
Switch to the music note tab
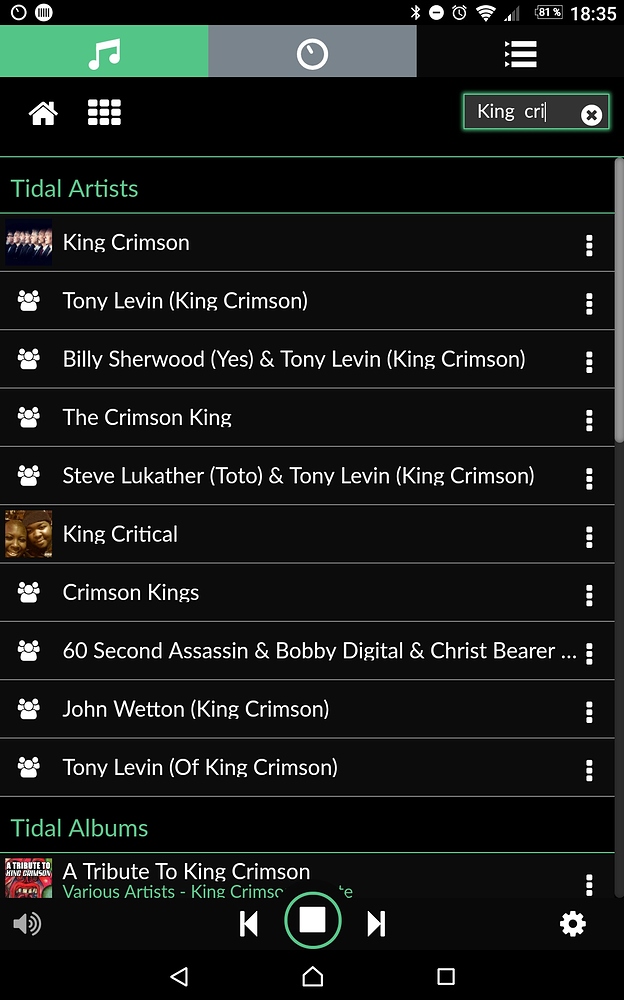[x=104, y=52]
